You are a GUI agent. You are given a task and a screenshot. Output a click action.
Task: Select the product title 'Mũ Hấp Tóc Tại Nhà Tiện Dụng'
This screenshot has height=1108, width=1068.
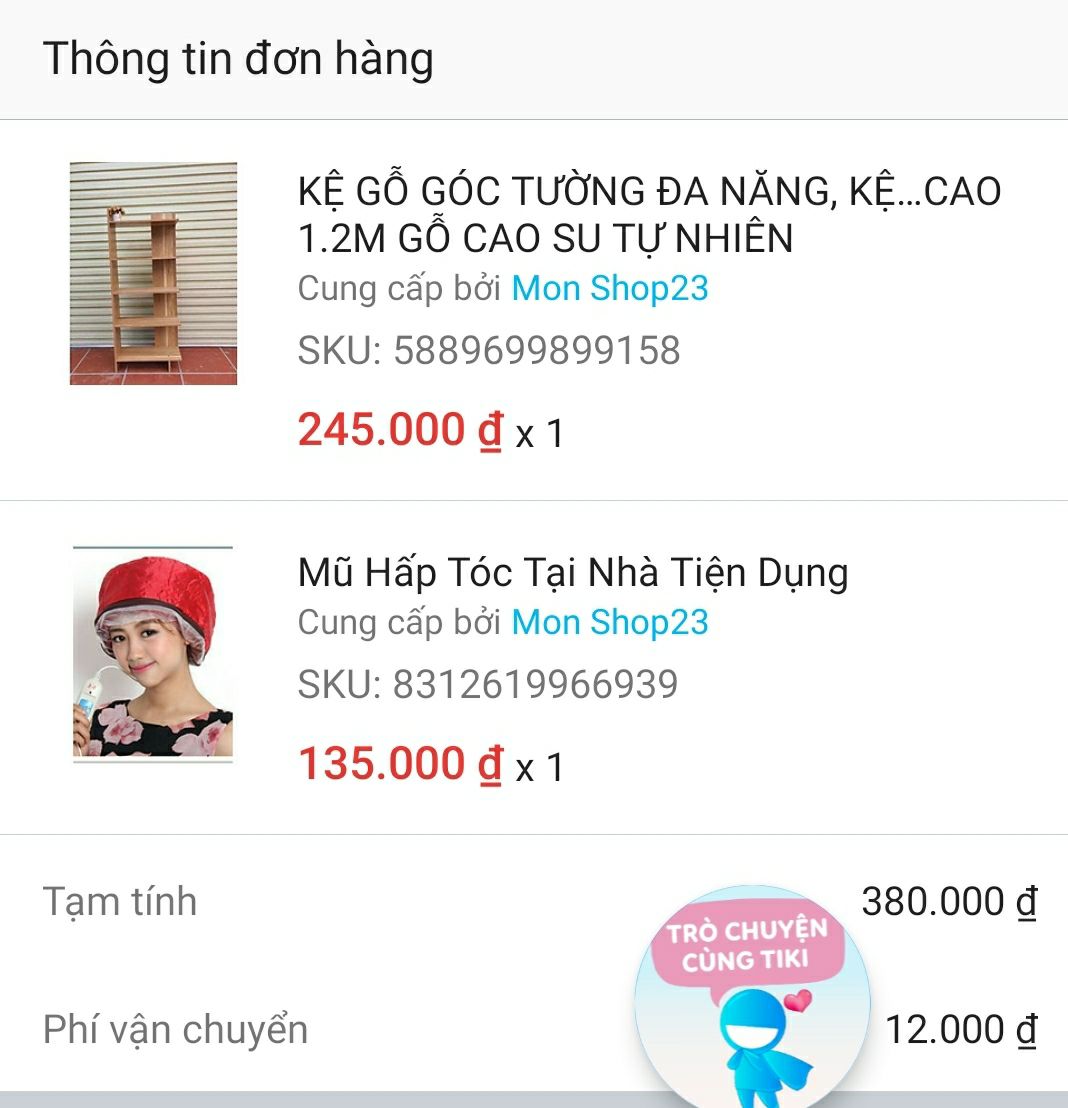(x=570, y=573)
